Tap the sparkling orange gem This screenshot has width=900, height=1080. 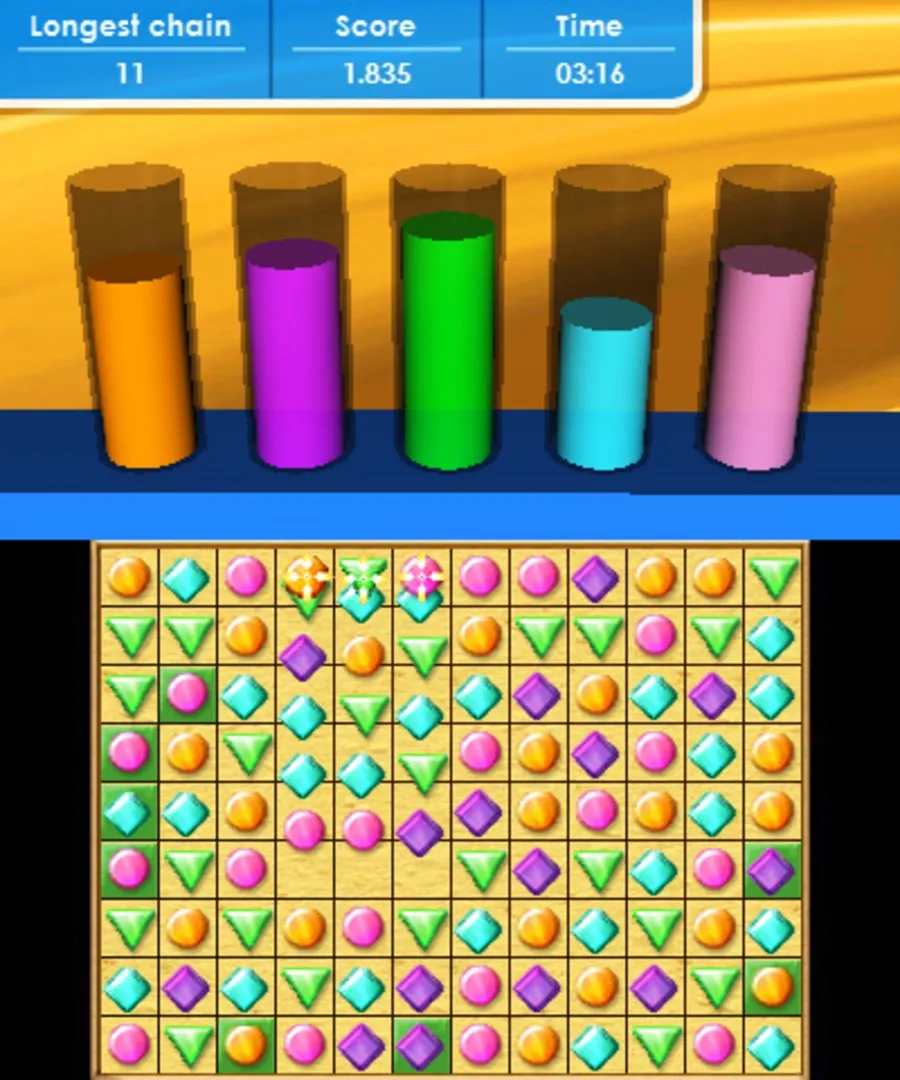point(306,575)
